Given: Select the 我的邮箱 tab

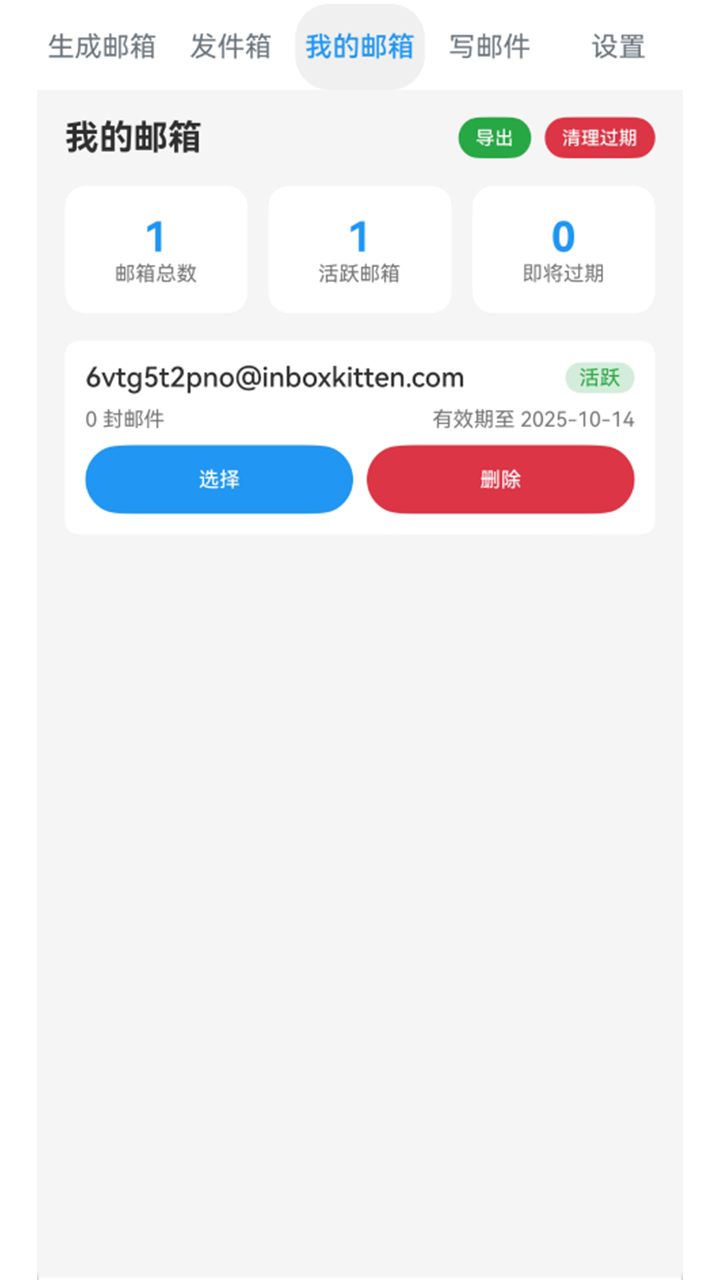Looking at the screenshot, I should pos(361,47).
